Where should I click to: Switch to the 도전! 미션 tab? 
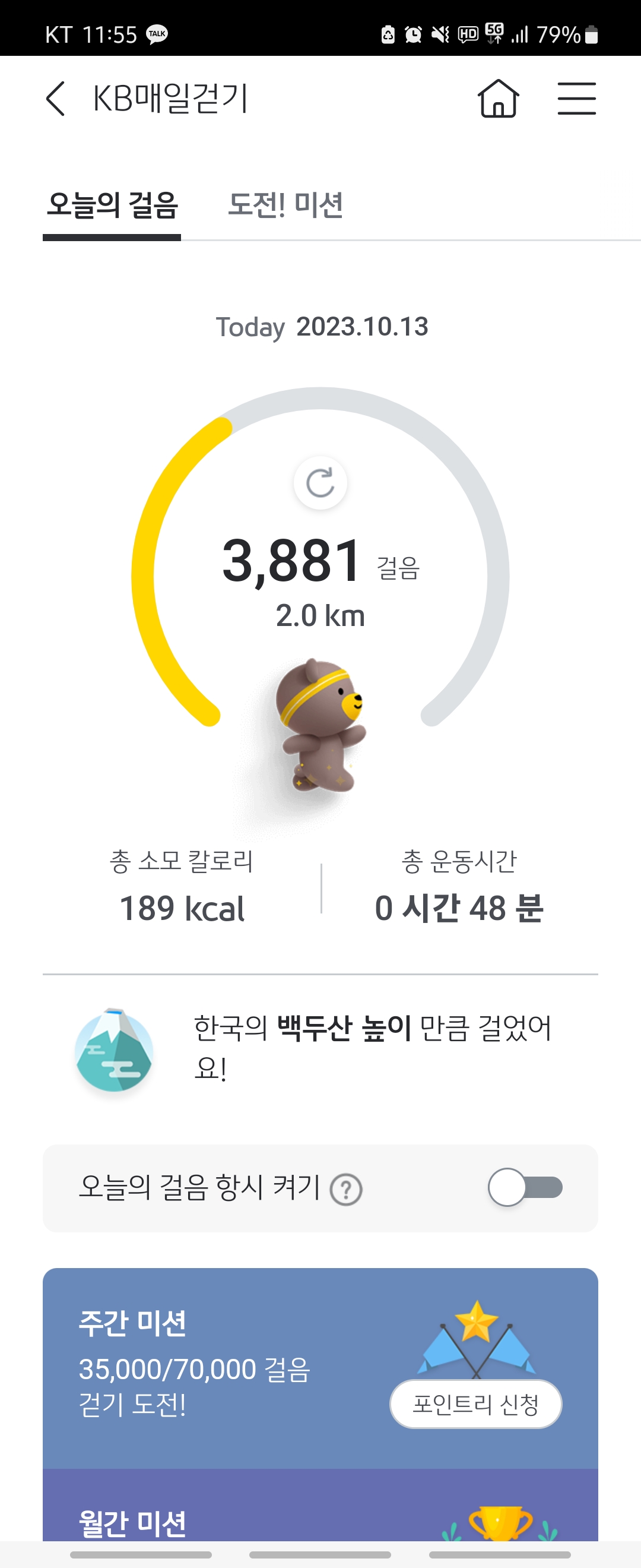tap(285, 205)
